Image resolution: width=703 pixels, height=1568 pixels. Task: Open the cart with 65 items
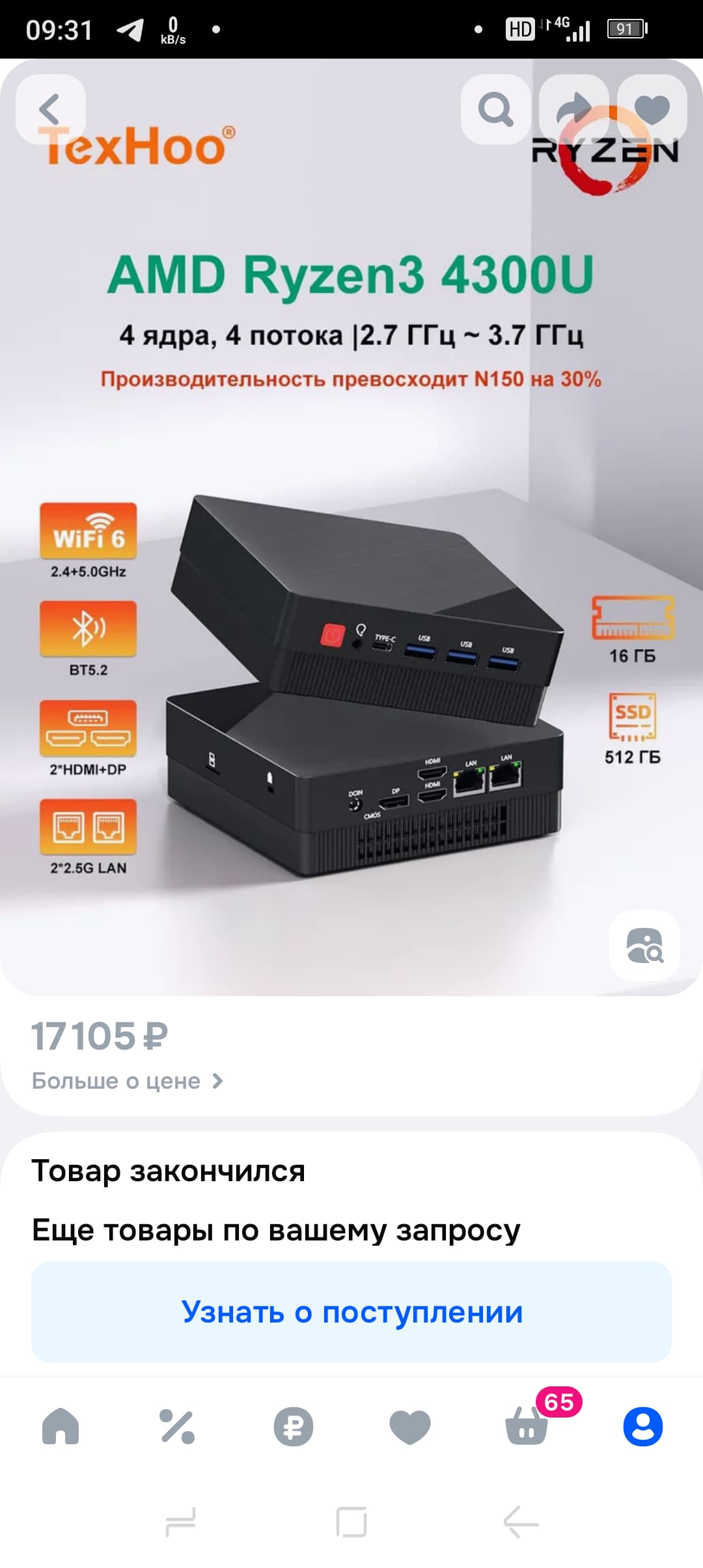527,1426
